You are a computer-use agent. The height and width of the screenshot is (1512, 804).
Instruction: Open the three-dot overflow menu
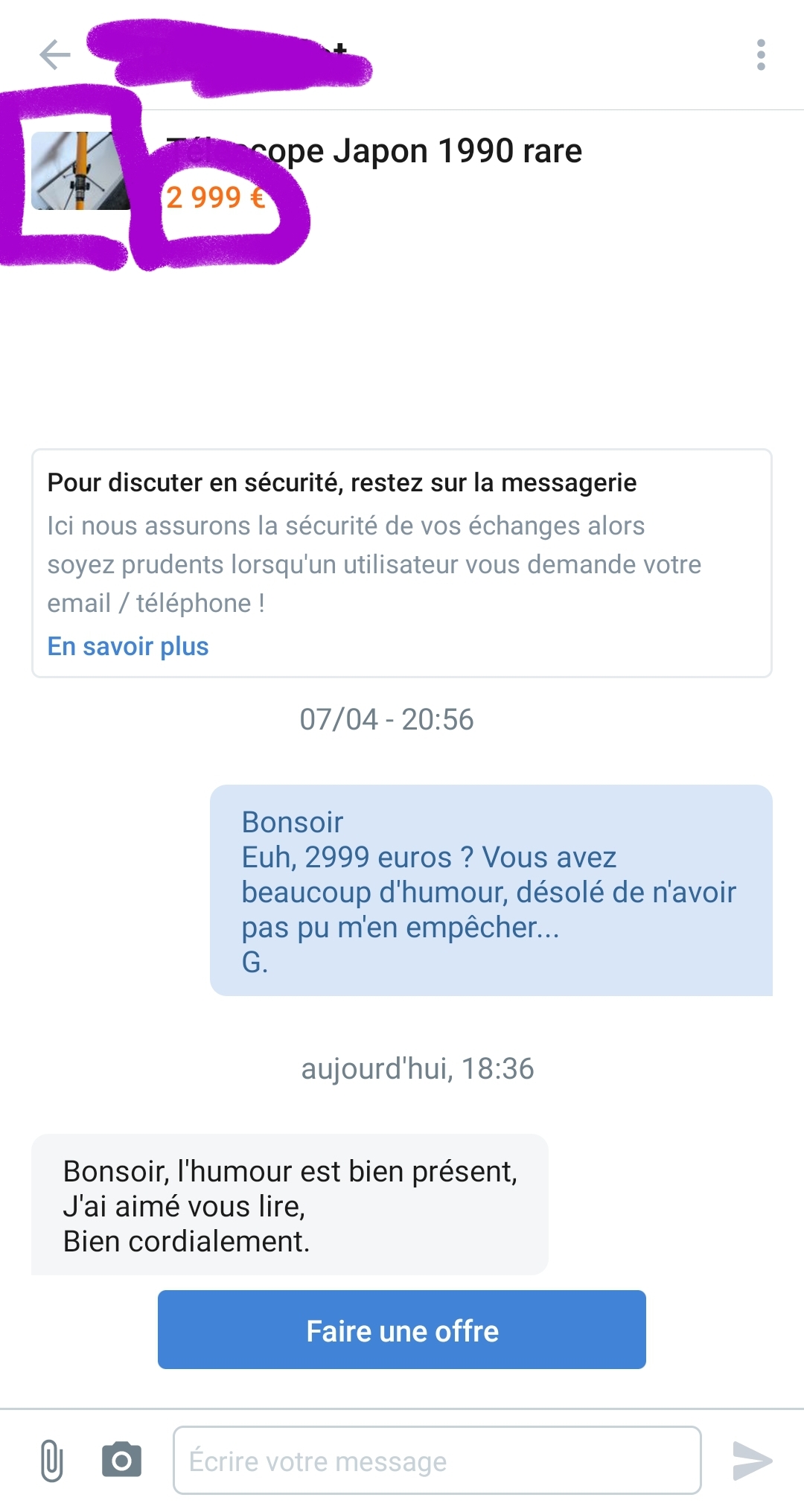(760, 55)
